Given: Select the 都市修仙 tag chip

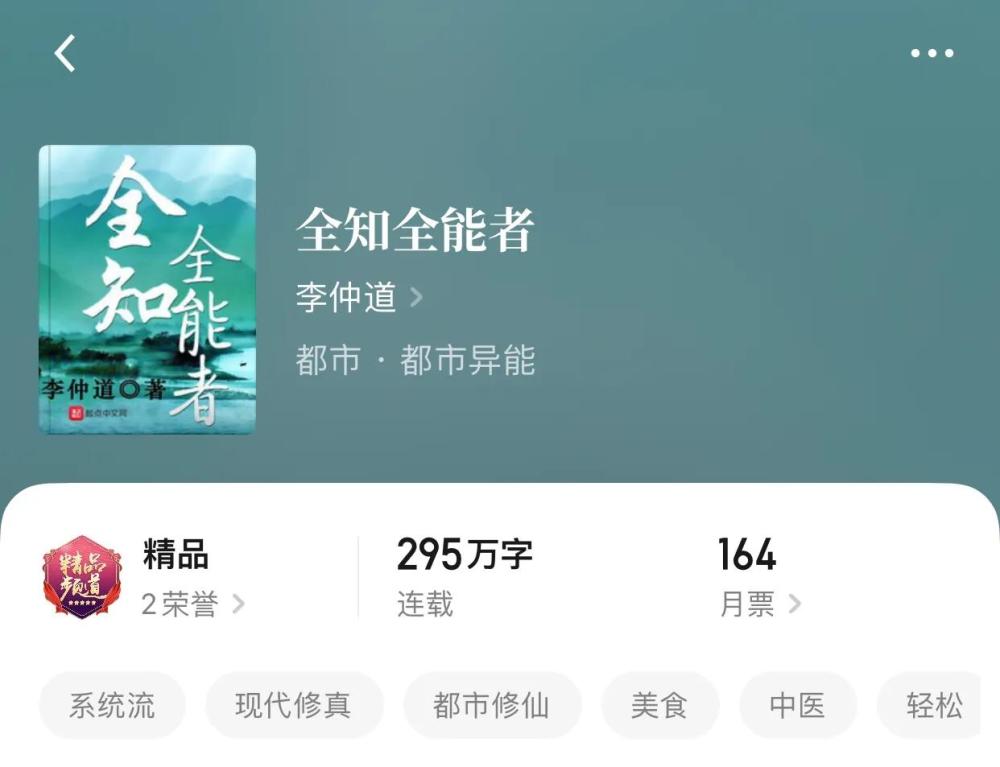Looking at the screenshot, I should [x=492, y=706].
